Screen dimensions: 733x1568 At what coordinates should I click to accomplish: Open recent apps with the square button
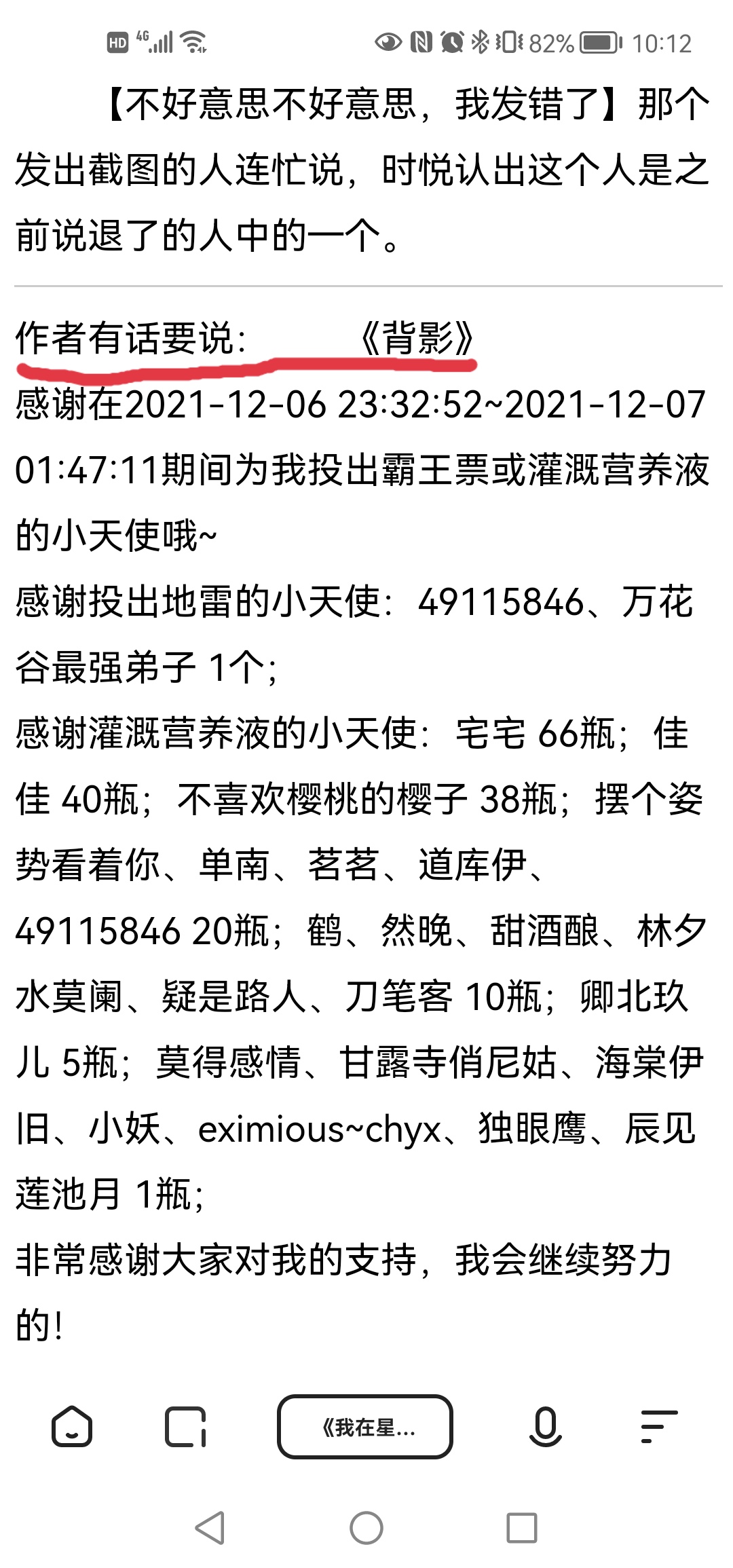click(522, 1528)
